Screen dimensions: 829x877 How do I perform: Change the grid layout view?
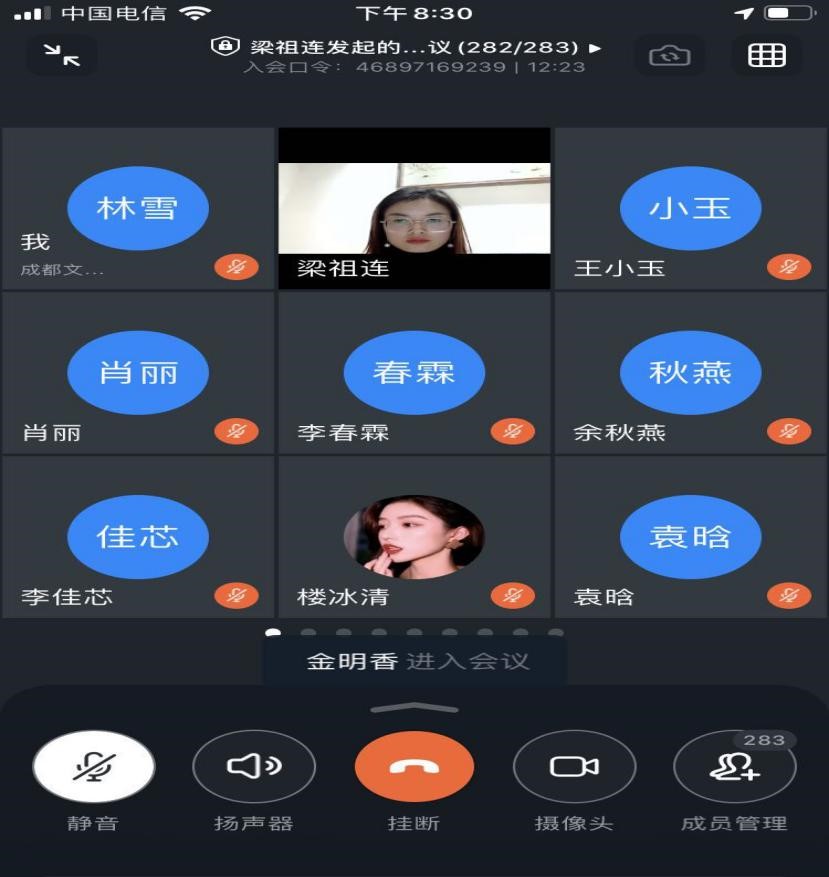point(766,56)
